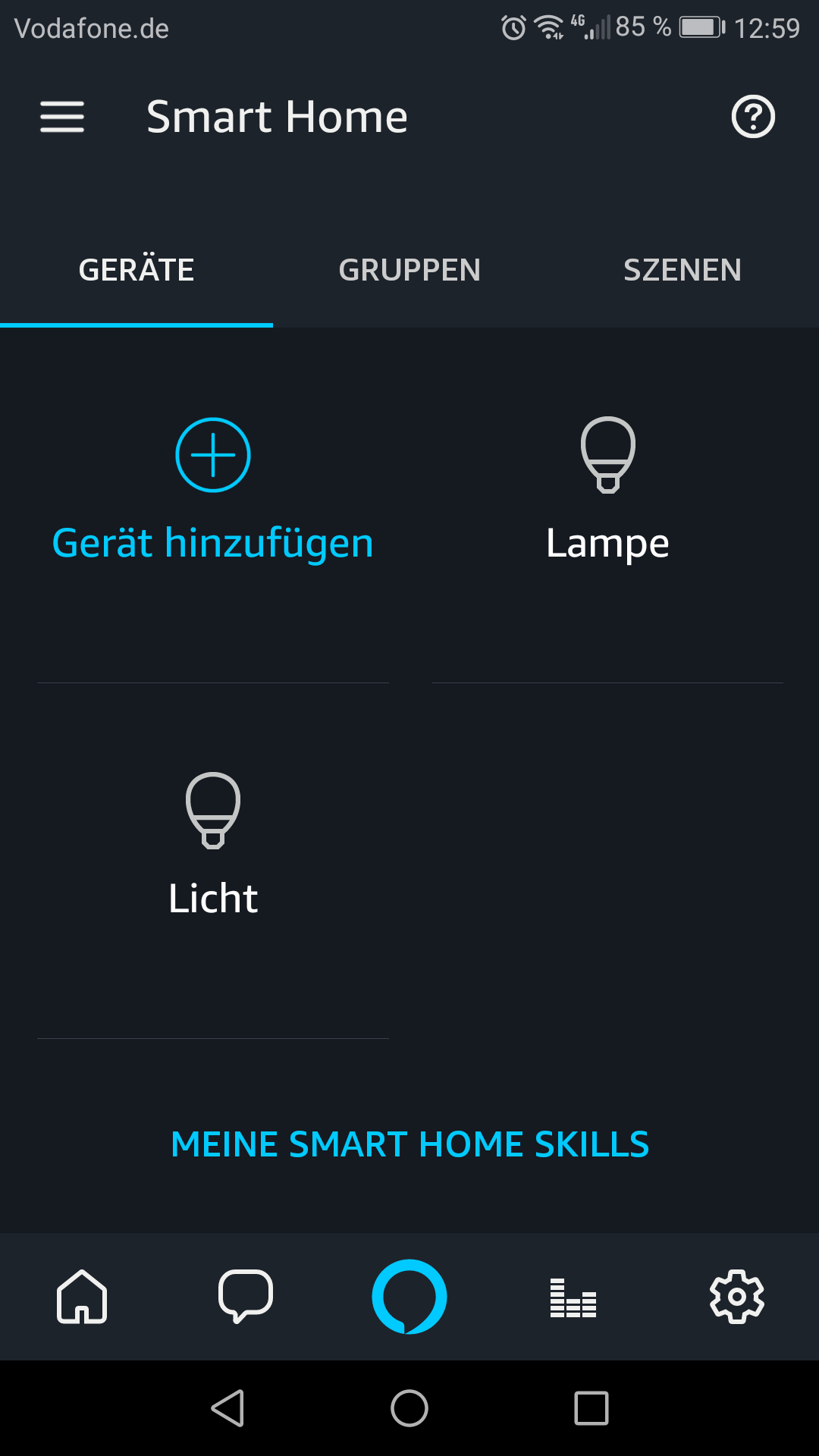Image resolution: width=819 pixels, height=1456 pixels.
Task: Switch to the Gruppen tab
Action: [x=409, y=270]
